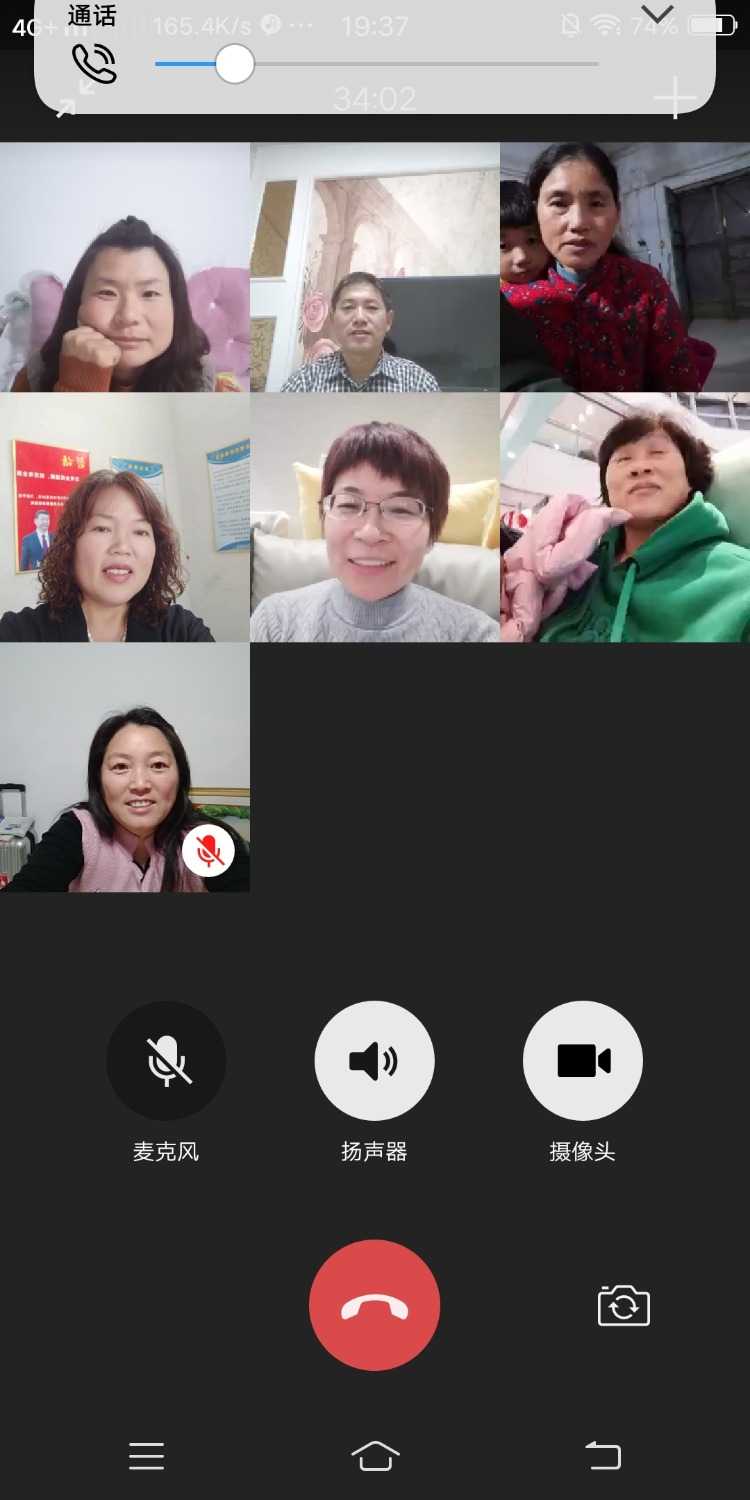Toggle the speaker (扬声器) button
The image size is (750, 1500).
(374, 1061)
